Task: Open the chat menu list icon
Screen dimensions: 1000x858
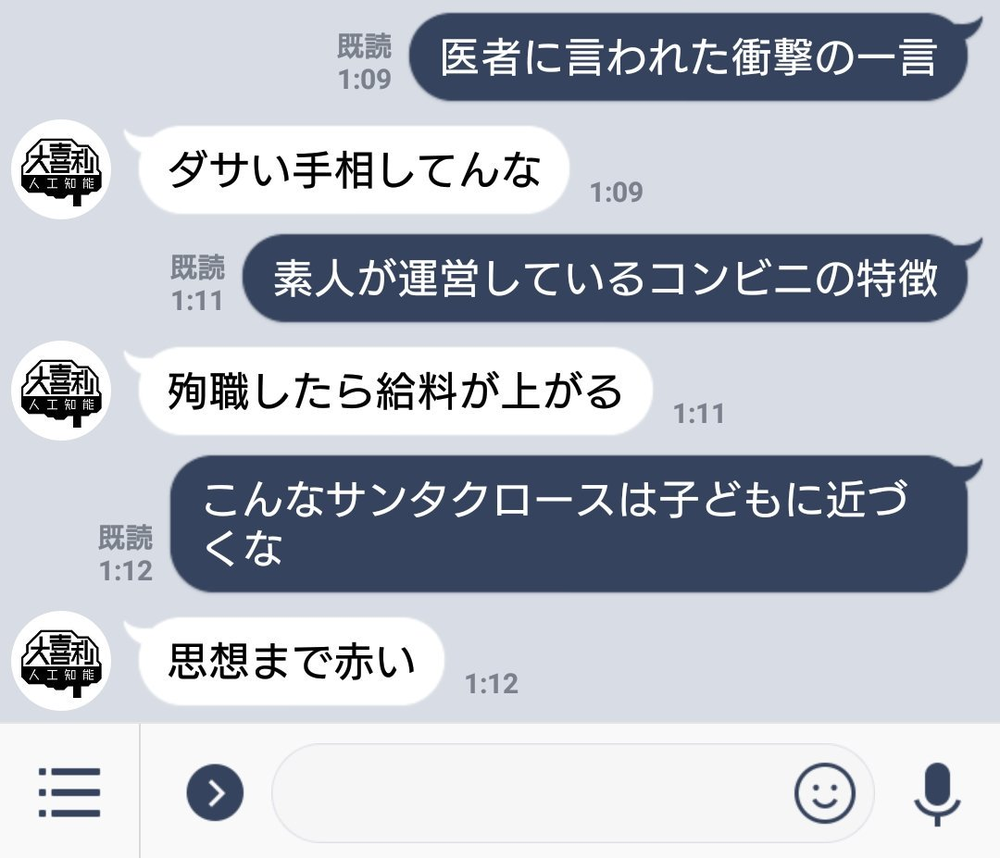Action: tap(69, 792)
